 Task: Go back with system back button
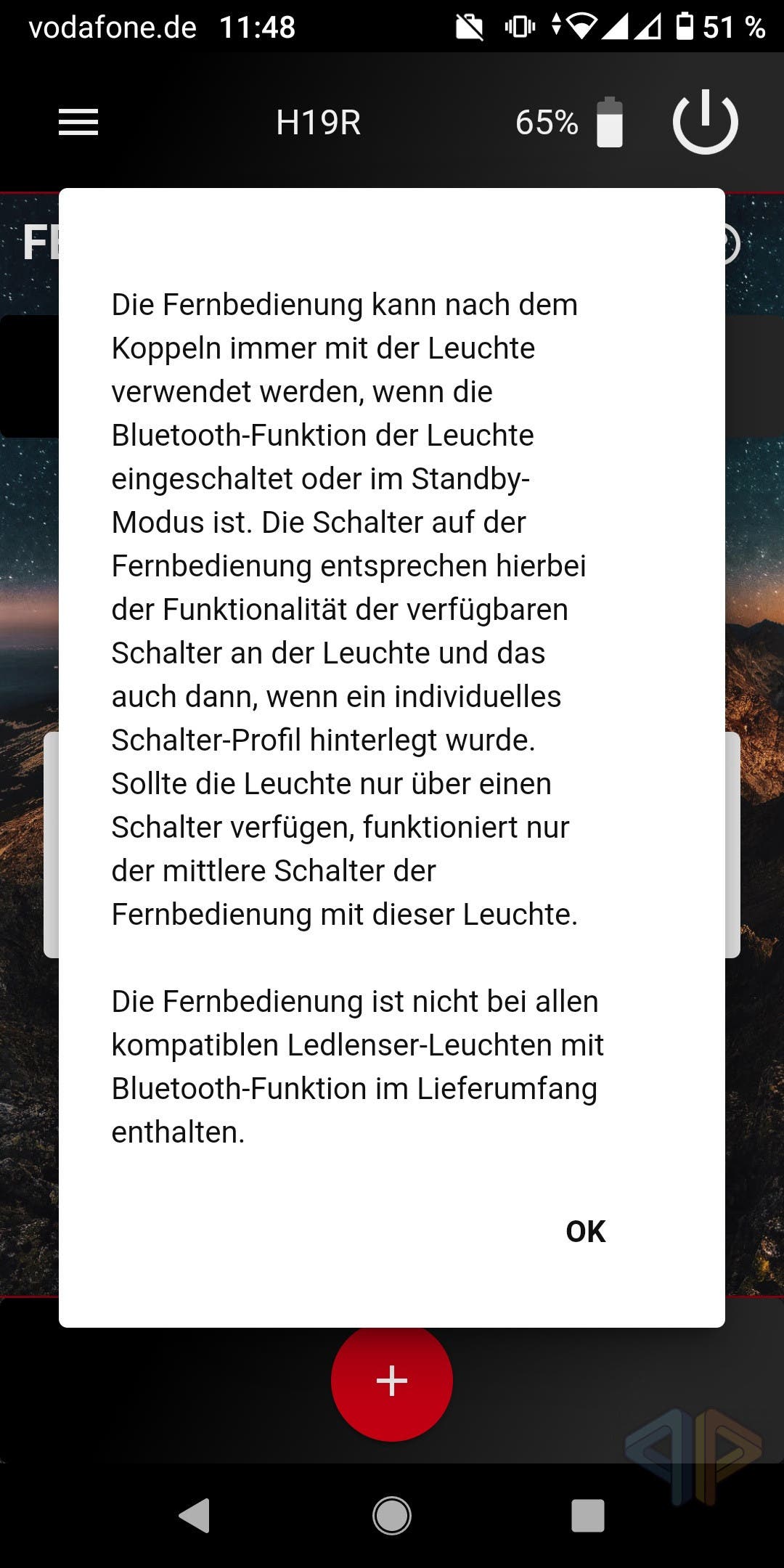click(x=195, y=1515)
